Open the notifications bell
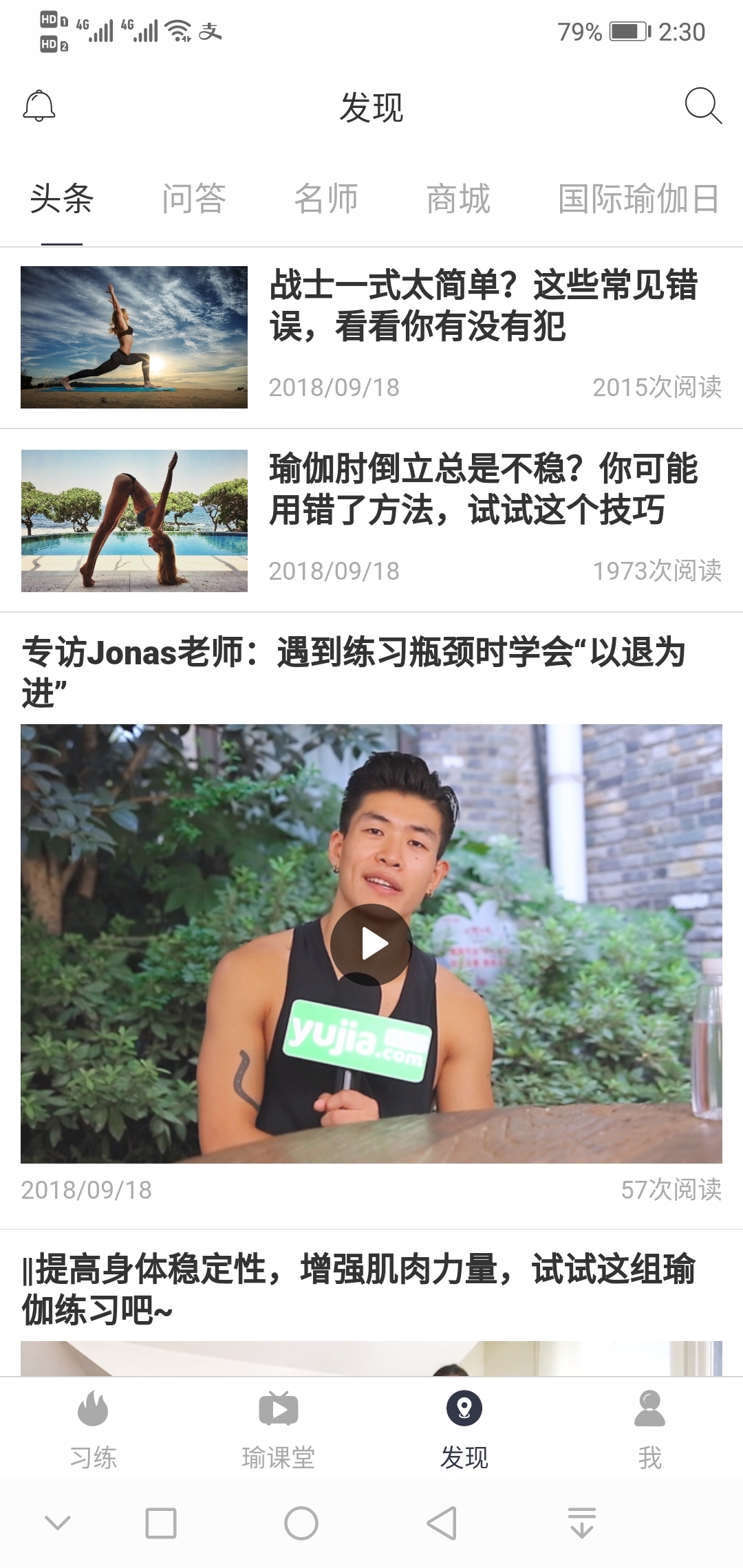The image size is (743, 1568). 39,107
